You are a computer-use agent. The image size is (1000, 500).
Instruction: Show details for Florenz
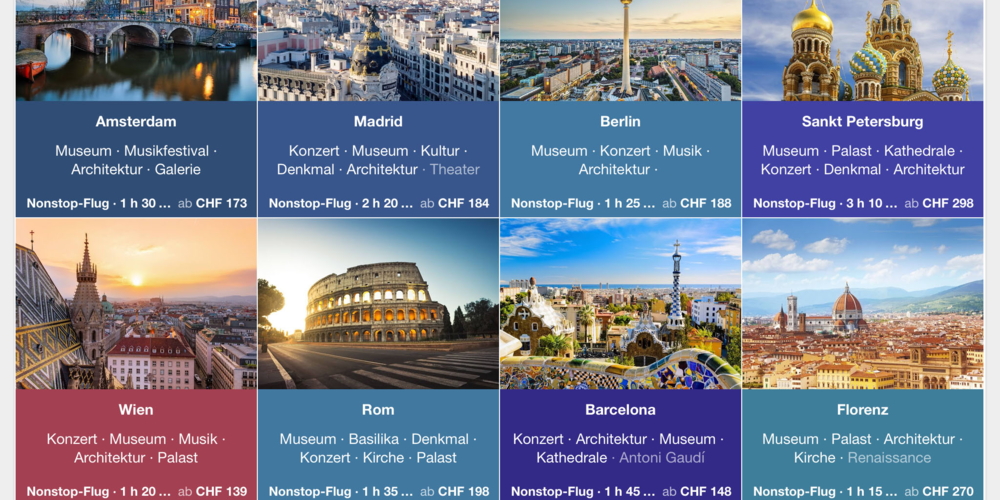862,410
